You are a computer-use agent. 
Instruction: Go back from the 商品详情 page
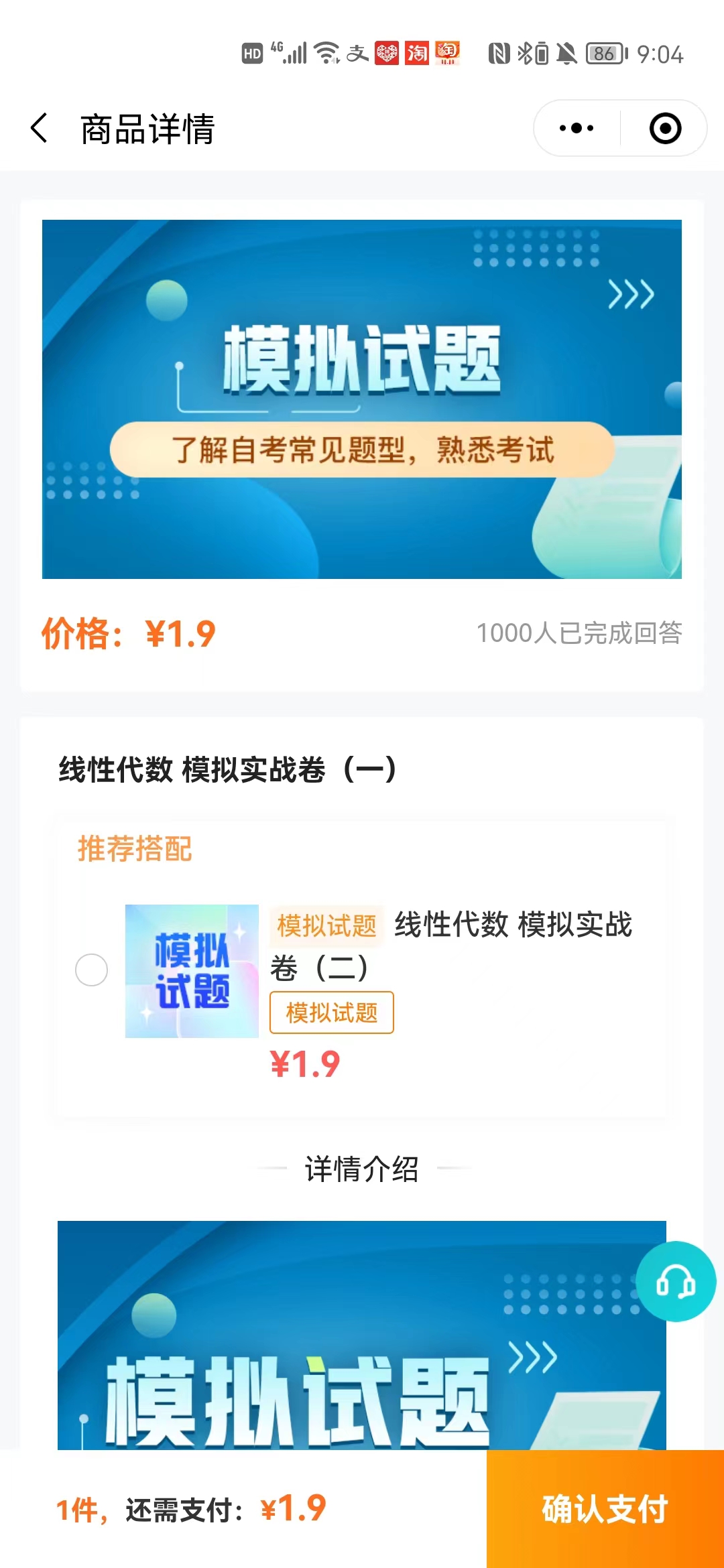click(x=40, y=128)
